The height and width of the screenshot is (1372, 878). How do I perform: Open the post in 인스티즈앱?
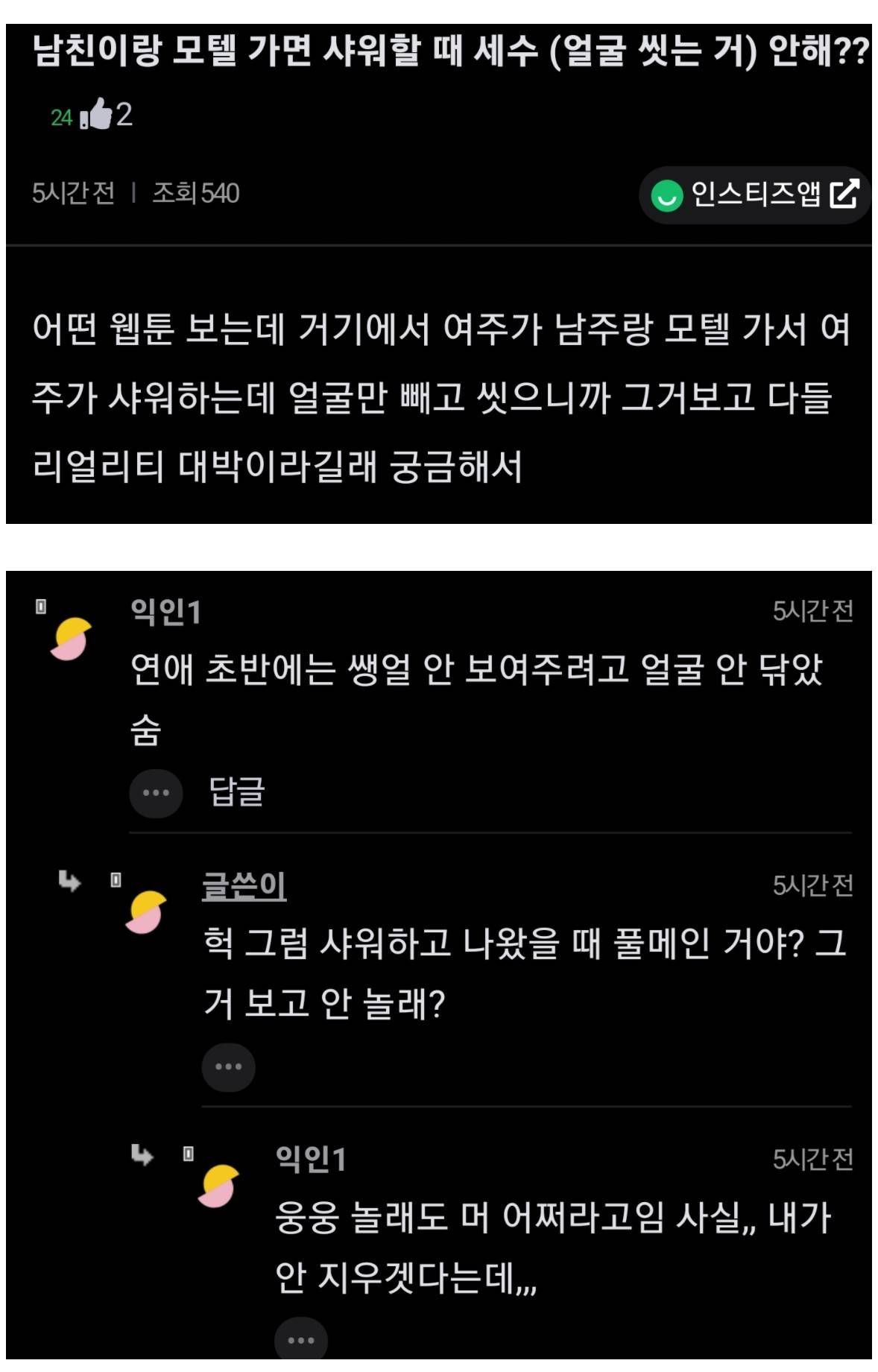(x=754, y=195)
